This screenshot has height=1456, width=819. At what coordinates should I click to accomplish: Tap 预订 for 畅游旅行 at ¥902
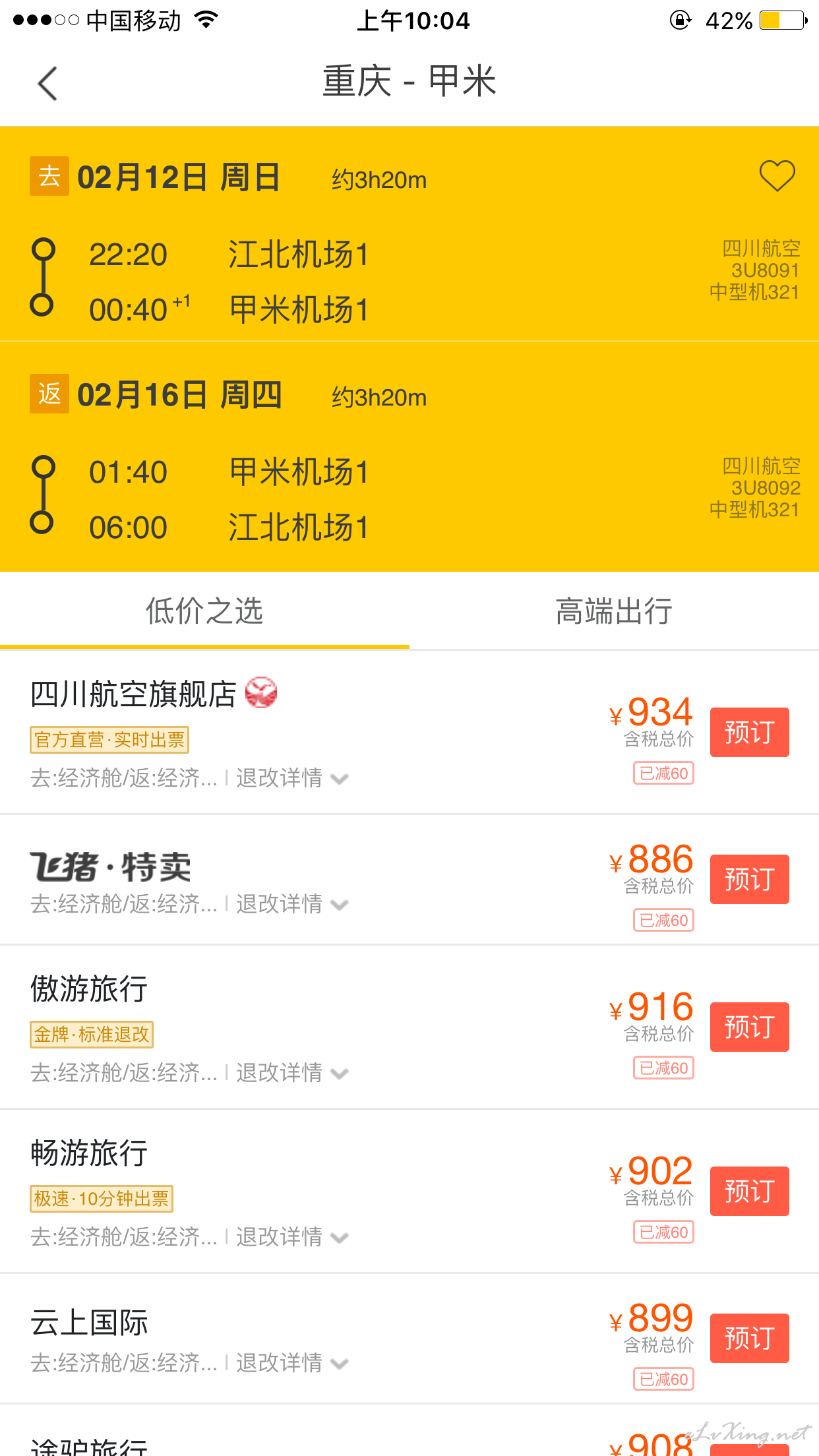coord(749,1191)
